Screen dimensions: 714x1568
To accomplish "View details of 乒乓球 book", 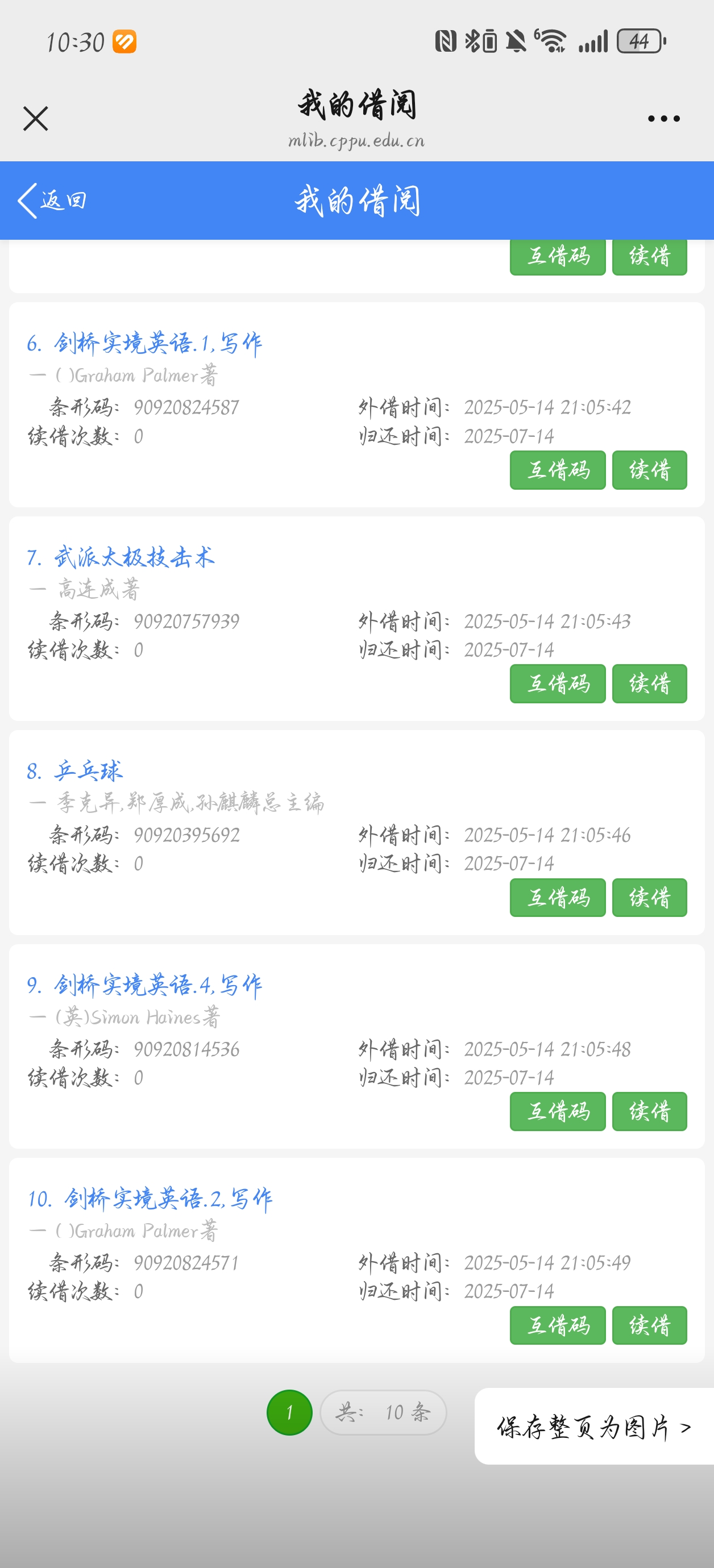I will [x=88, y=772].
